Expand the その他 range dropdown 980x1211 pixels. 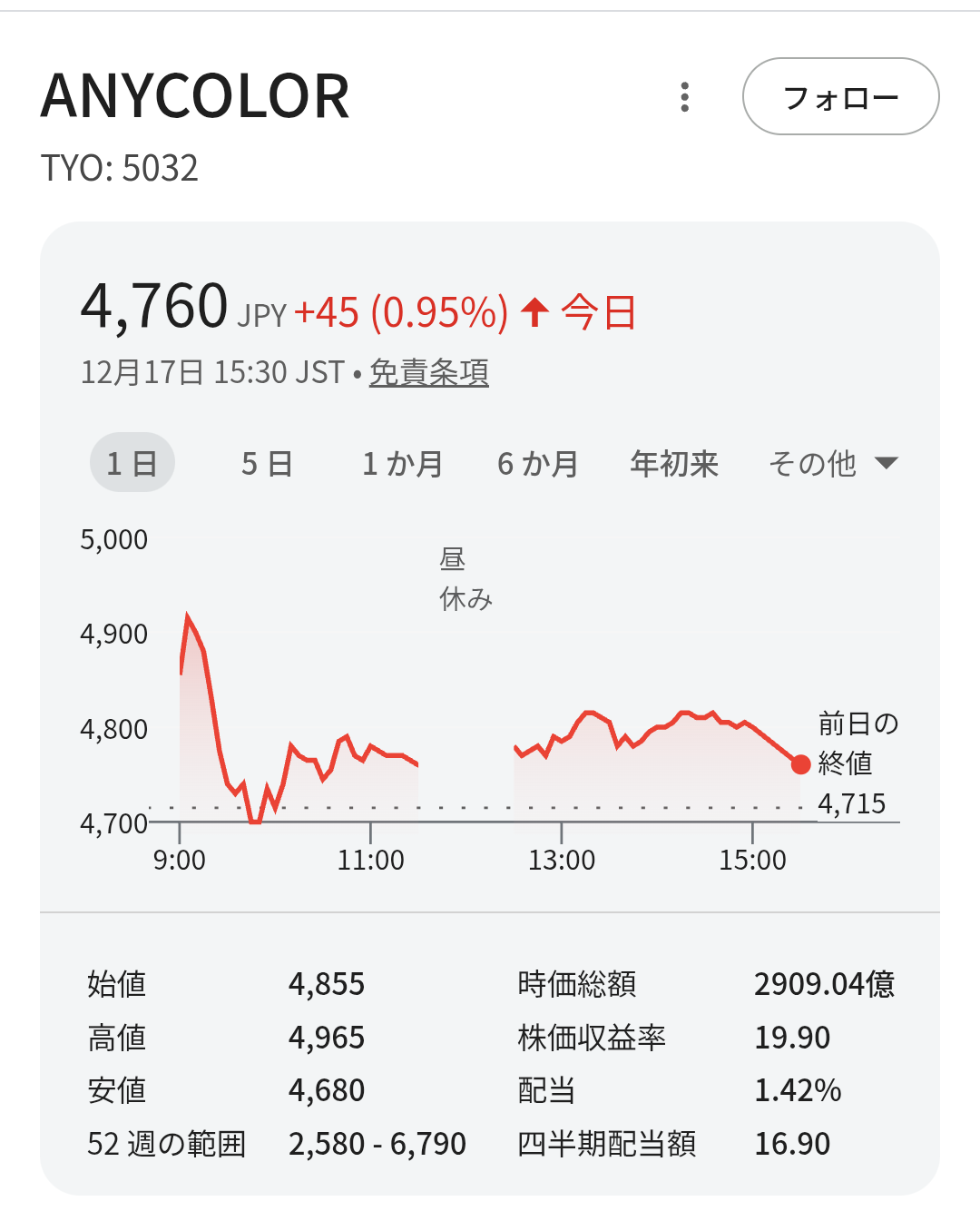point(833,464)
